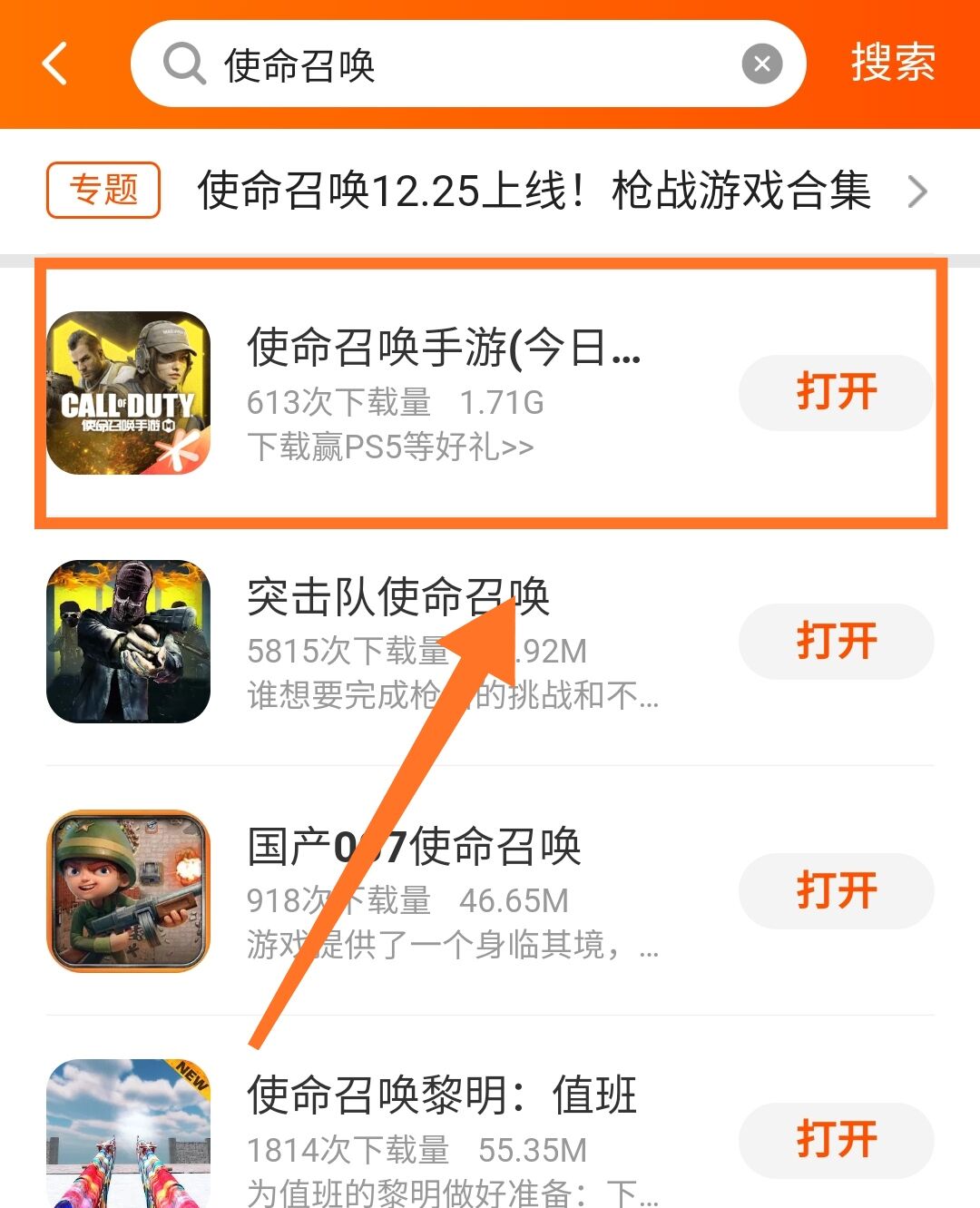Tap 打开 next to 突击队使命召唤

pos(836,642)
